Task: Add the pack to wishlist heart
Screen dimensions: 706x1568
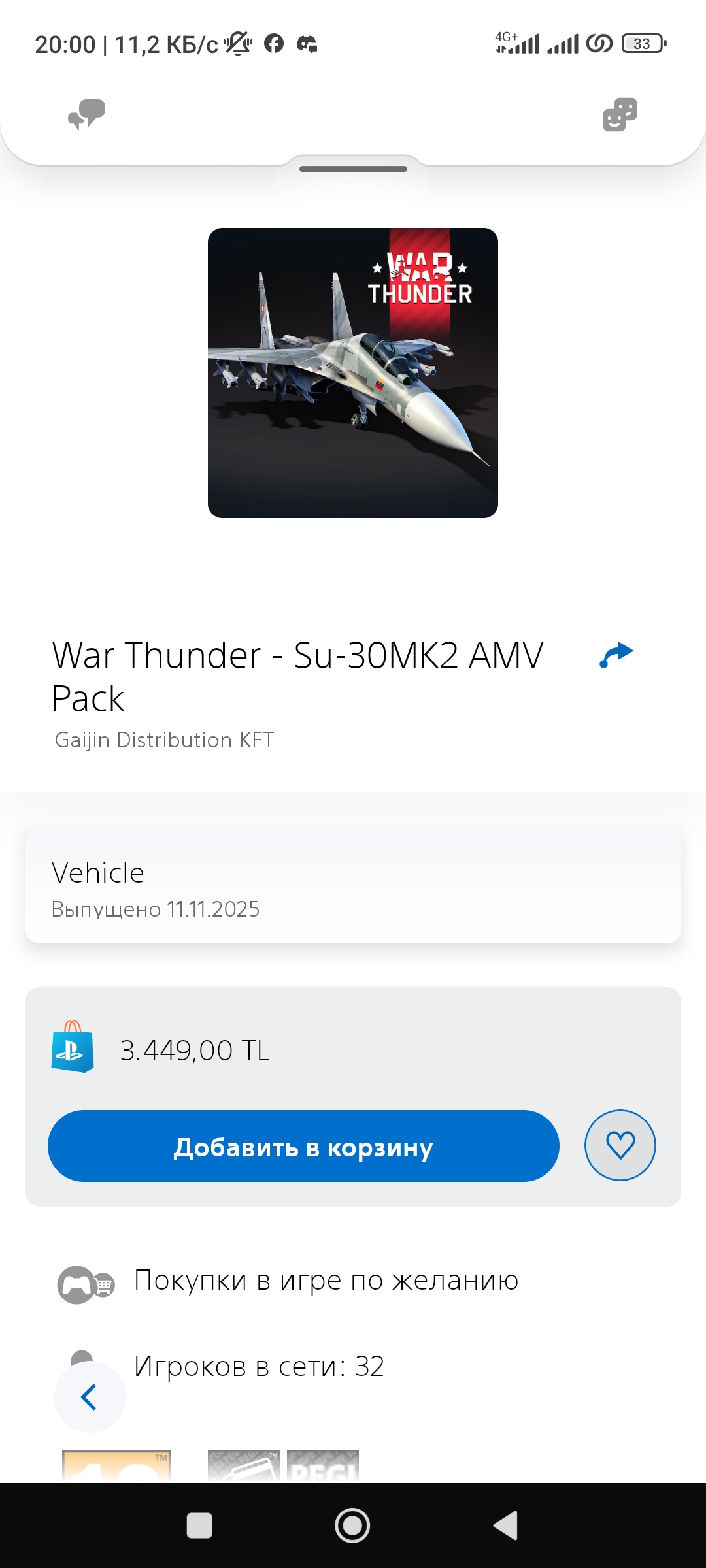Action: pyautogui.click(x=620, y=1145)
